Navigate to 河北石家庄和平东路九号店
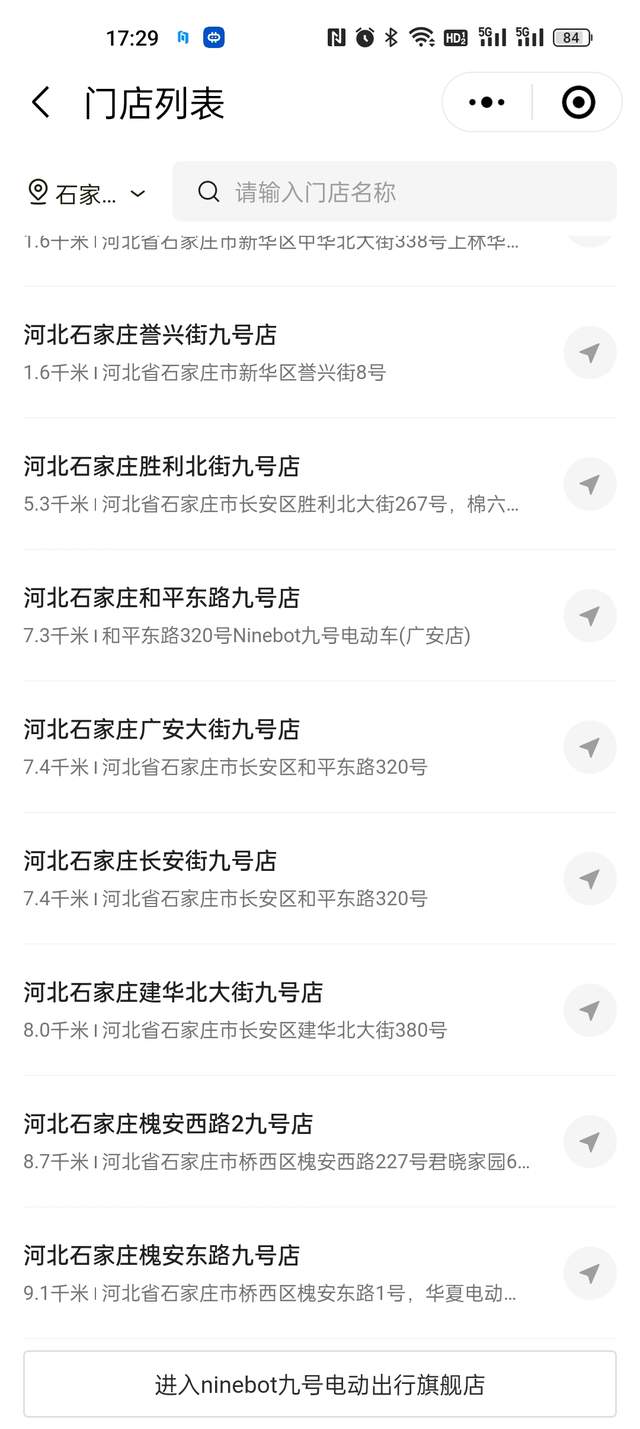 590,616
